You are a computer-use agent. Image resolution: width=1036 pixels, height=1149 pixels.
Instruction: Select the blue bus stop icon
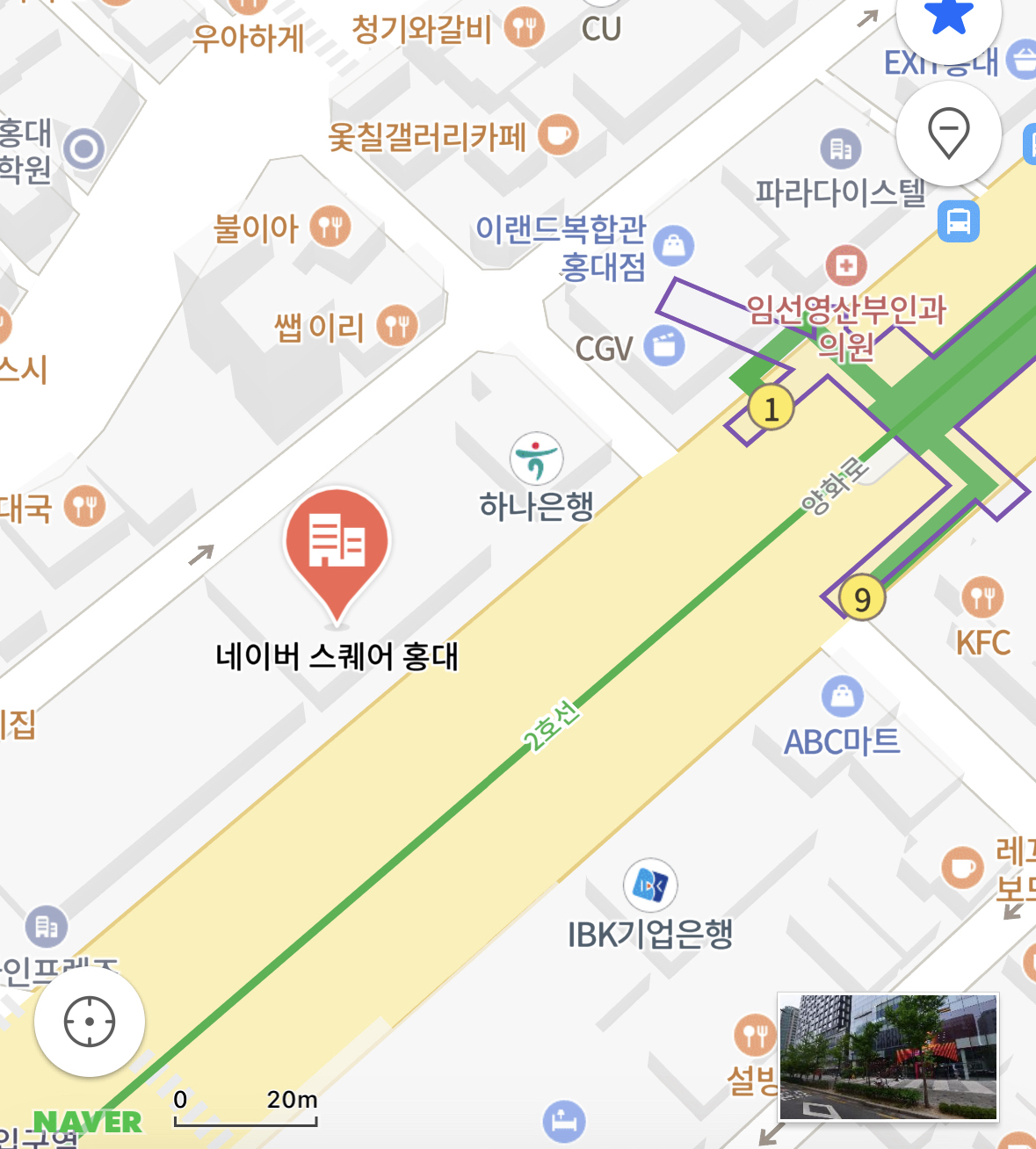[x=958, y=221]
